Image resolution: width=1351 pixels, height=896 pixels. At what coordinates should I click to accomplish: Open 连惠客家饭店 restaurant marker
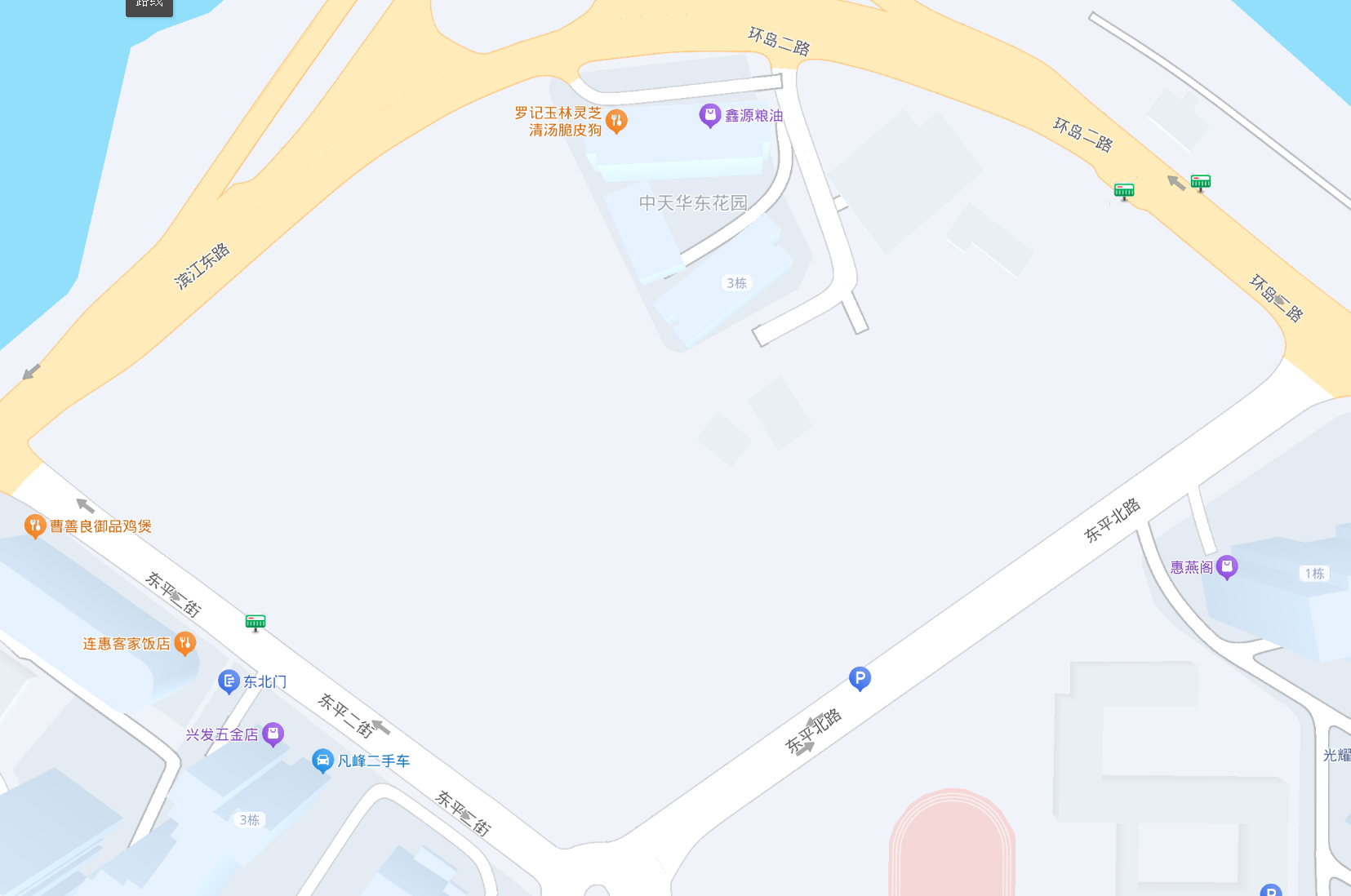185,643
